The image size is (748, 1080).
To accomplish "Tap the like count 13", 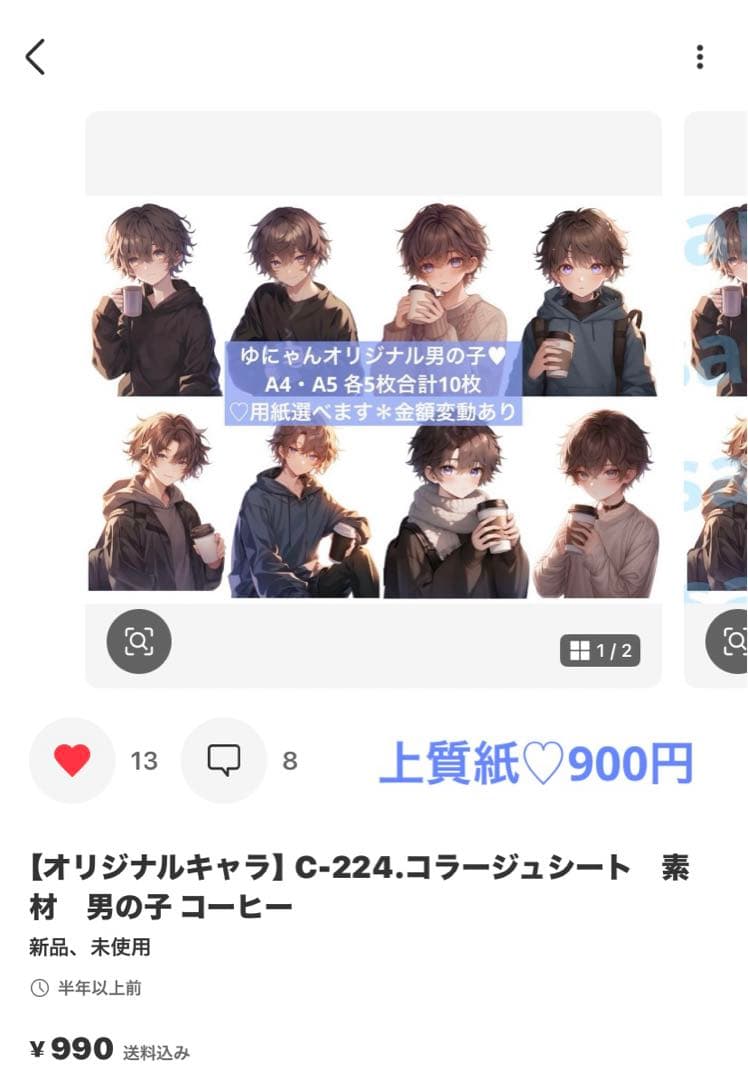I will [144, 761].
